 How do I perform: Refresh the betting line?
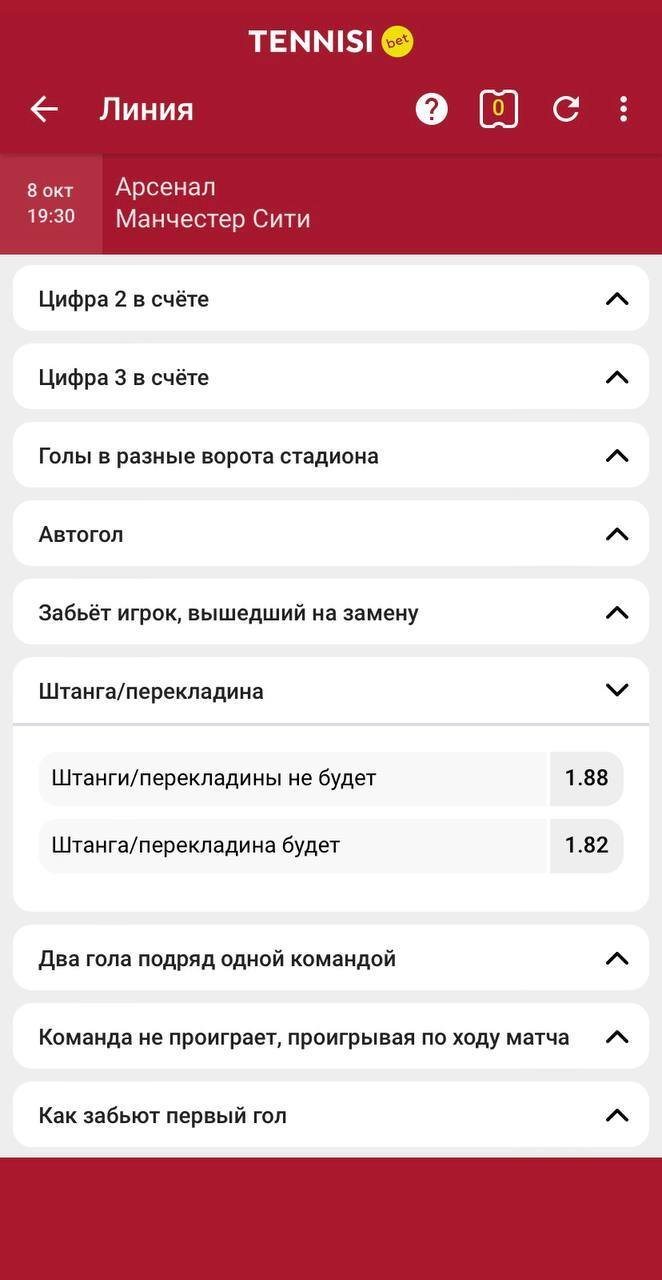point(566,109)
